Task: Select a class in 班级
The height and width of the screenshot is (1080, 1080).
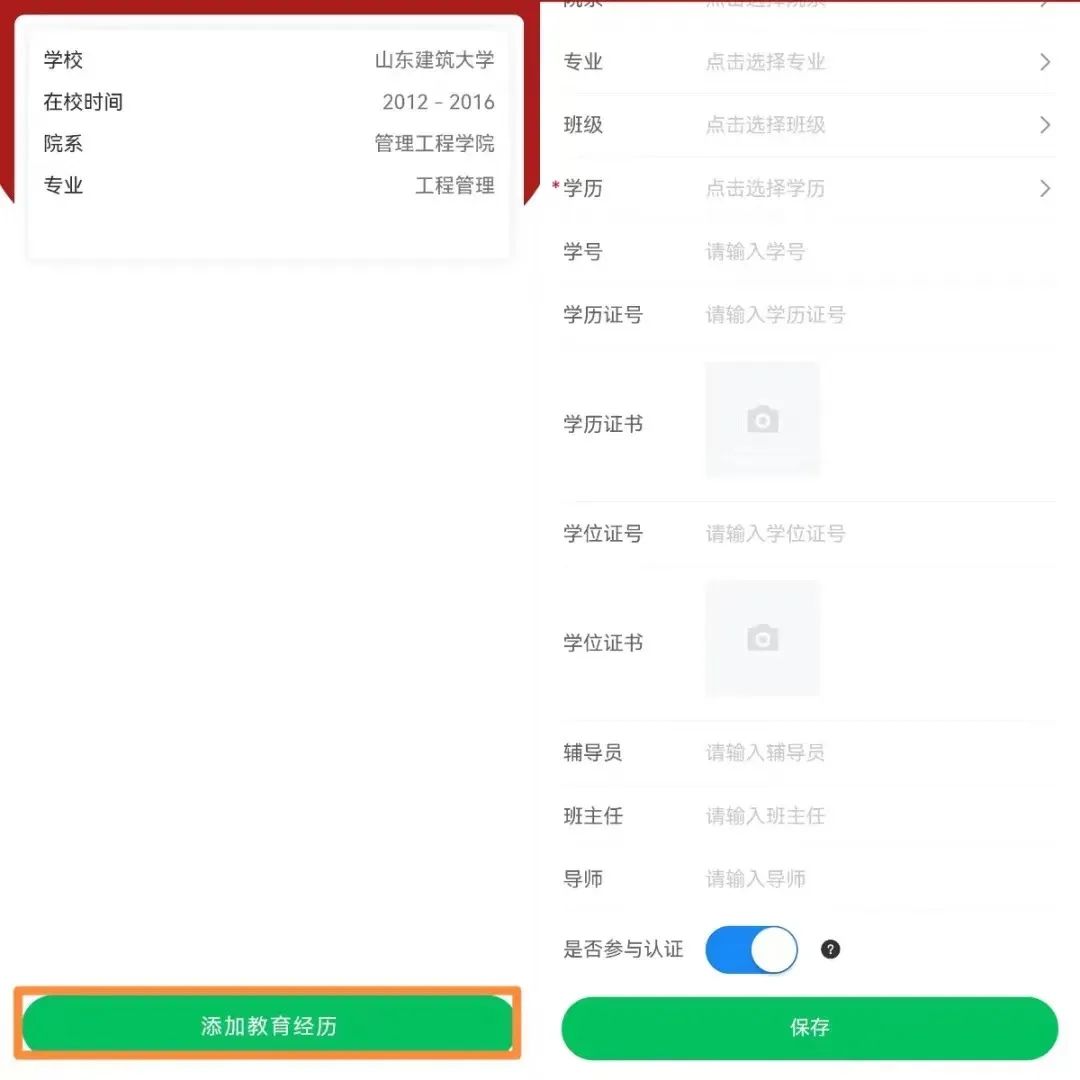Action: pos(807,125)
